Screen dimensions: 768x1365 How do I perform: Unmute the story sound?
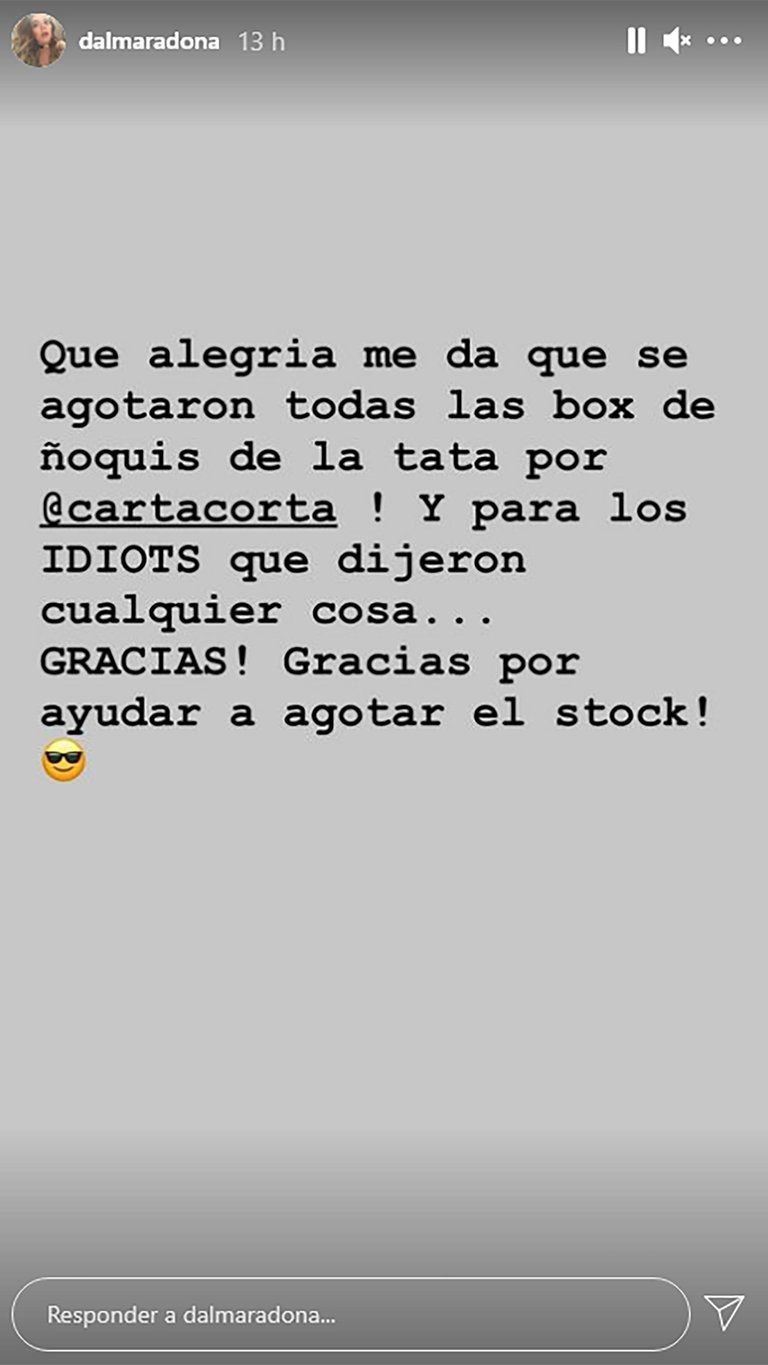[x=677, y=41]
